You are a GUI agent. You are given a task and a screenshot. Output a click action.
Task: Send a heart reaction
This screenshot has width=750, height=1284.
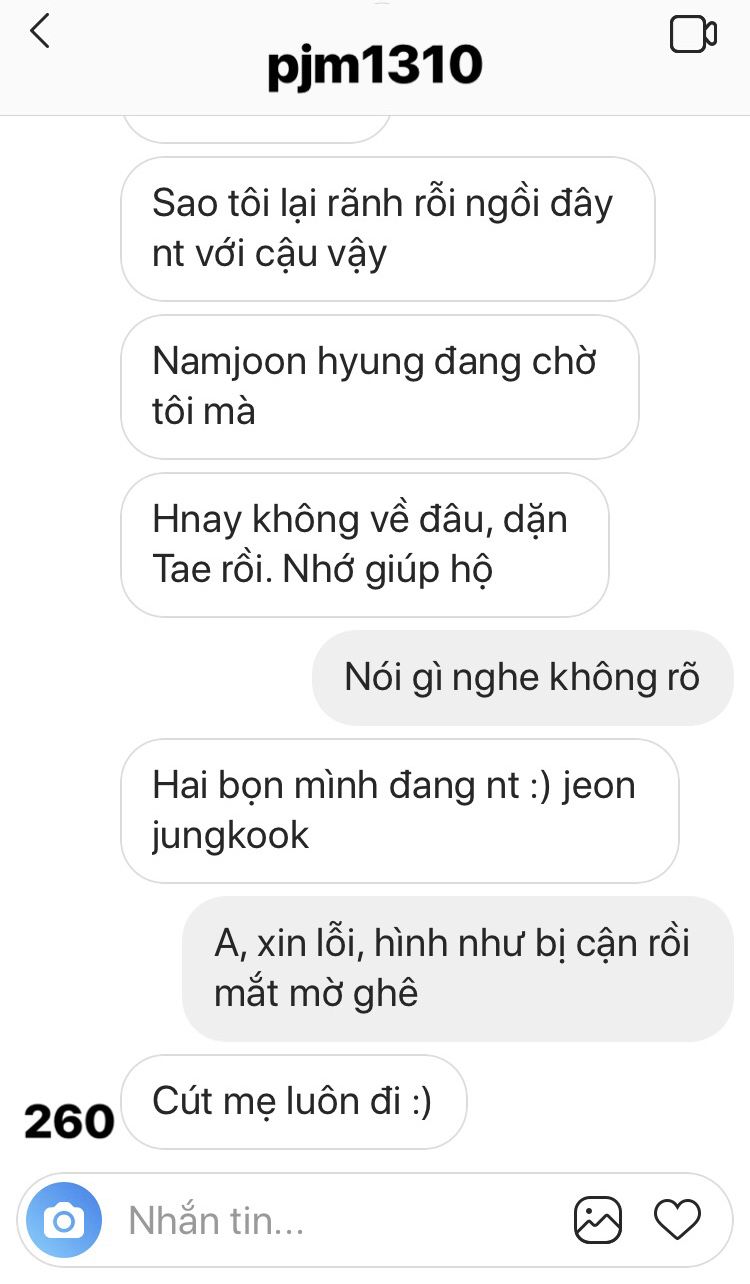(x=677, y=1220)
